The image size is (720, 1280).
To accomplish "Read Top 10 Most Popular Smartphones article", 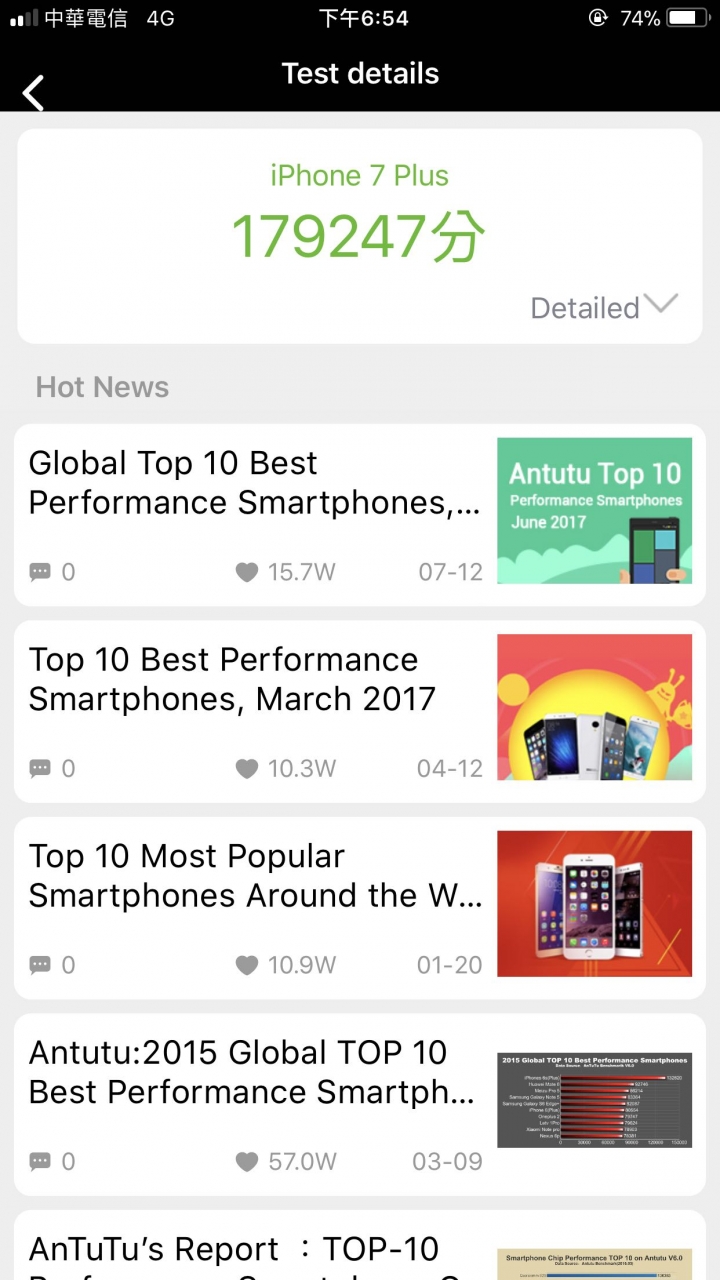I will click(x=255, y=876).
